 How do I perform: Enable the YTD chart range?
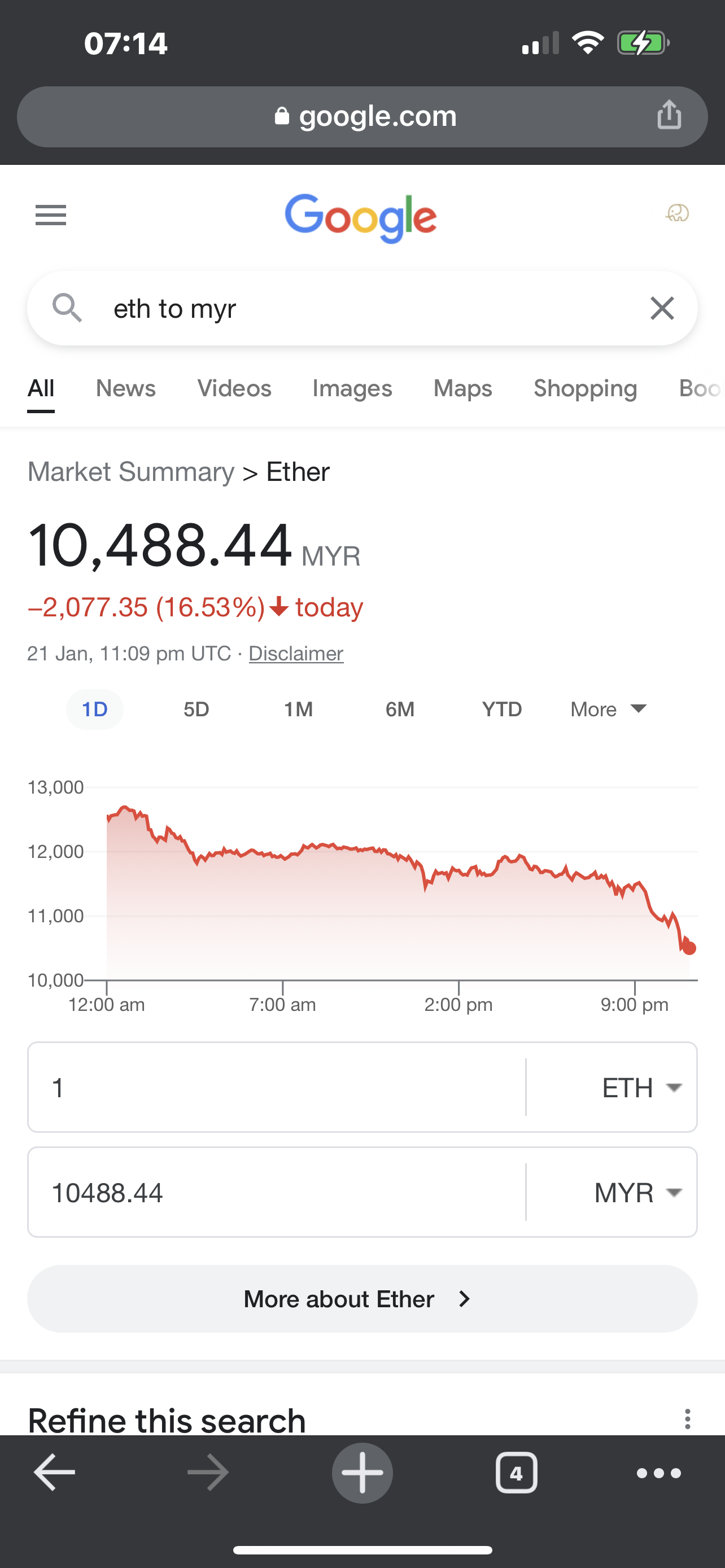pos(501,709)
